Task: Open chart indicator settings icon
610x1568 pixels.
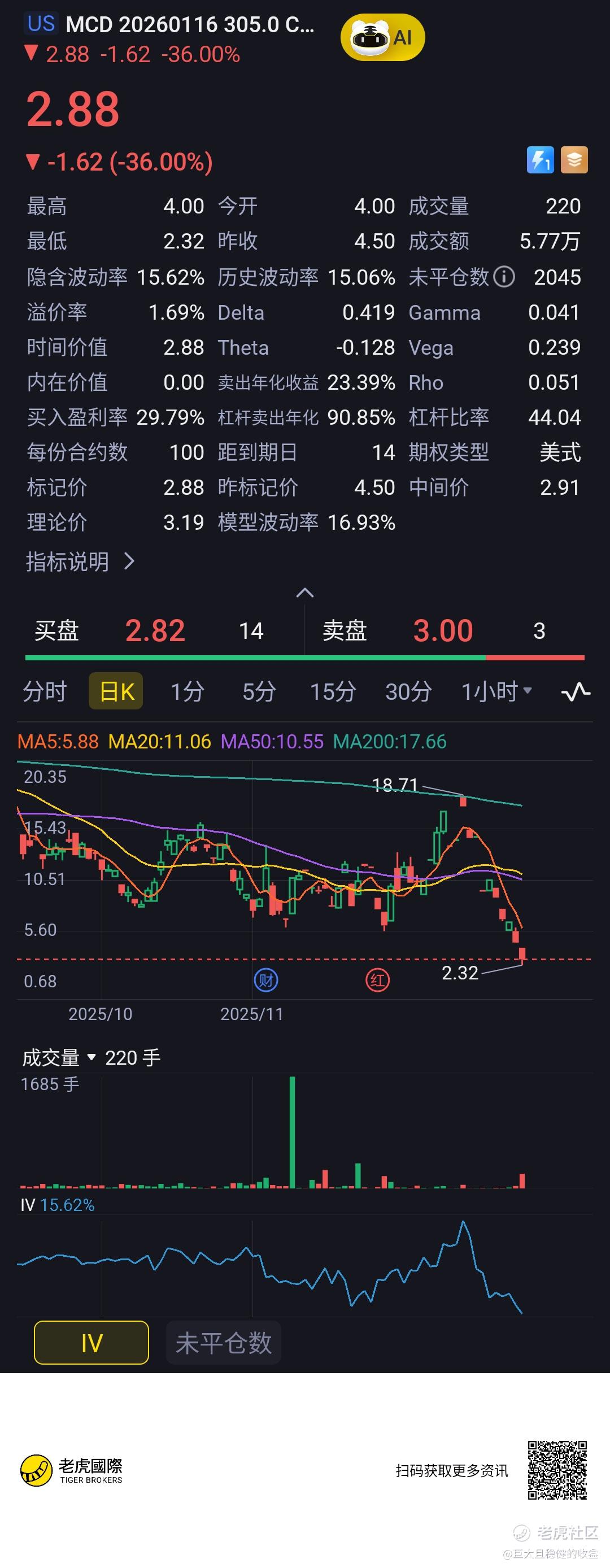Action: click(x=576, y=691)
